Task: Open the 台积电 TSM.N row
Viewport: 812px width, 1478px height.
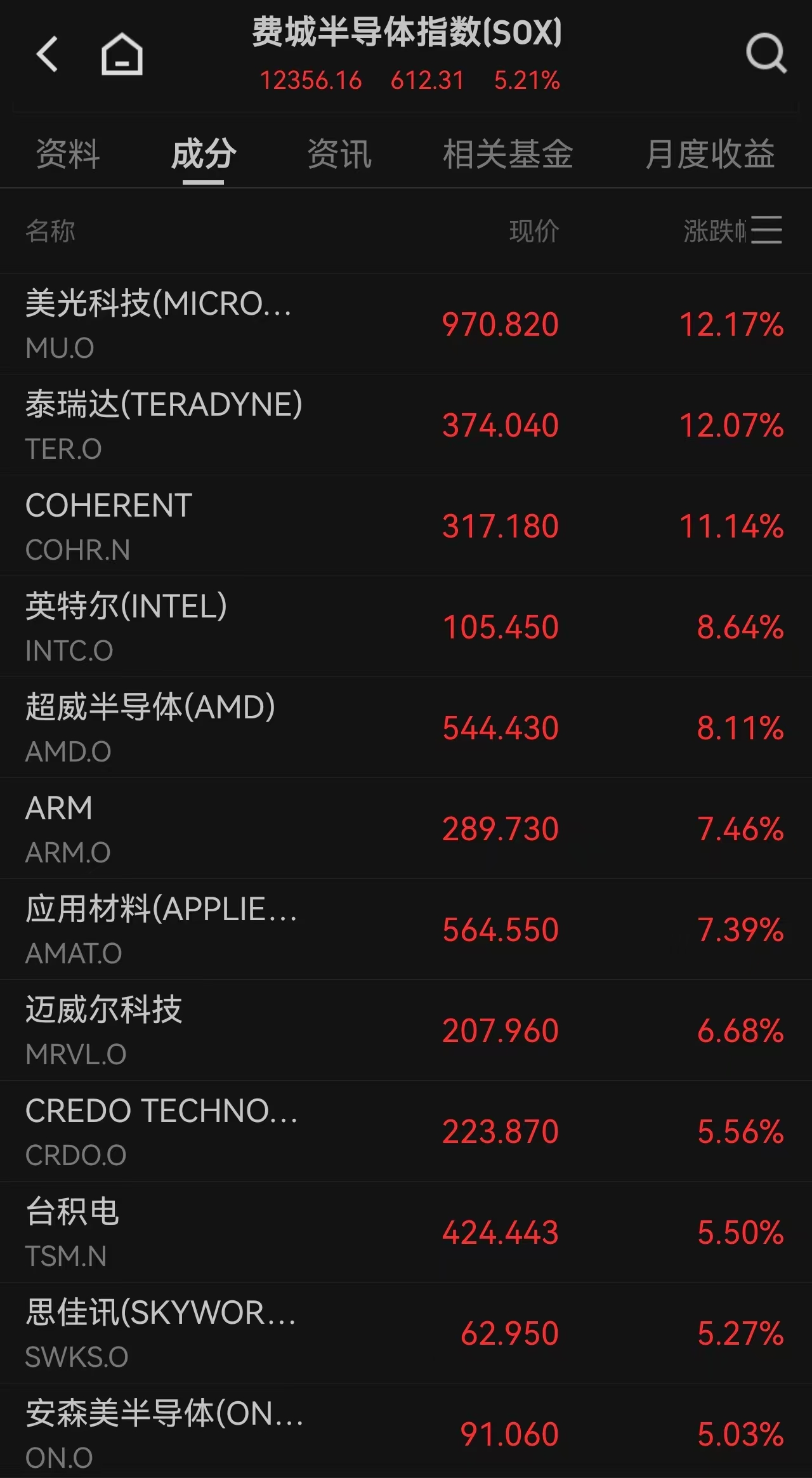Action: (406, 1232)
